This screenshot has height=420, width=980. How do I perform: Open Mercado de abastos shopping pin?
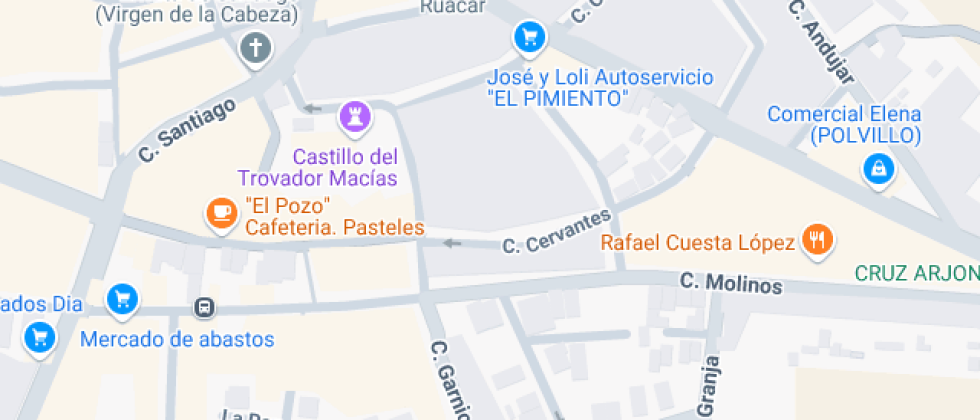[122, 298]
